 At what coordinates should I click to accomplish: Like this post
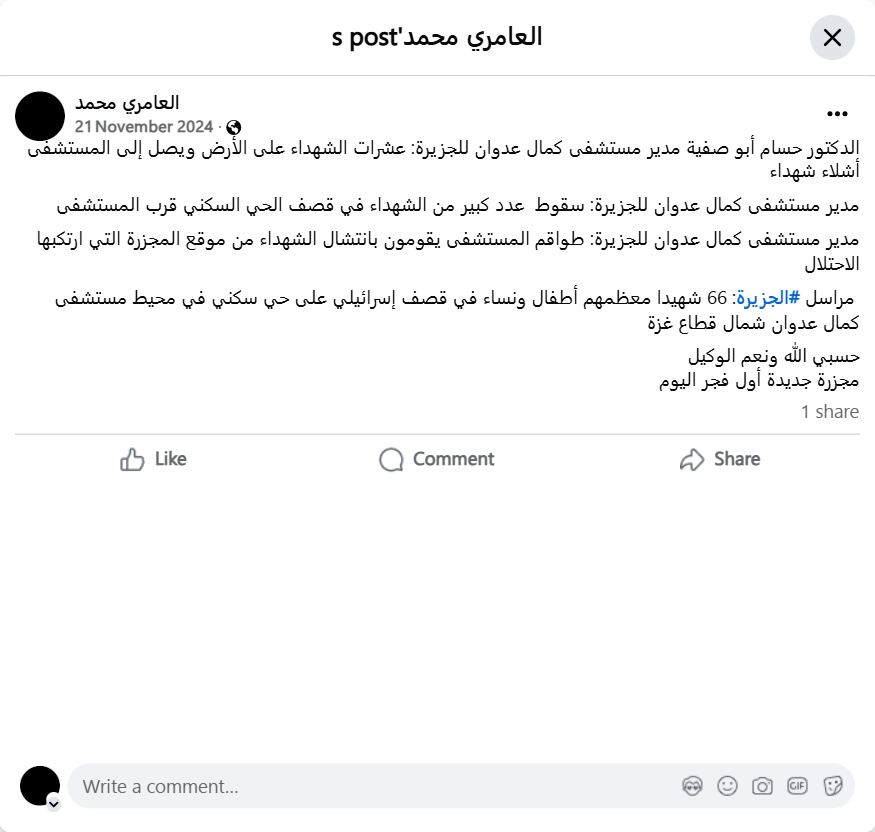[153, 459]
